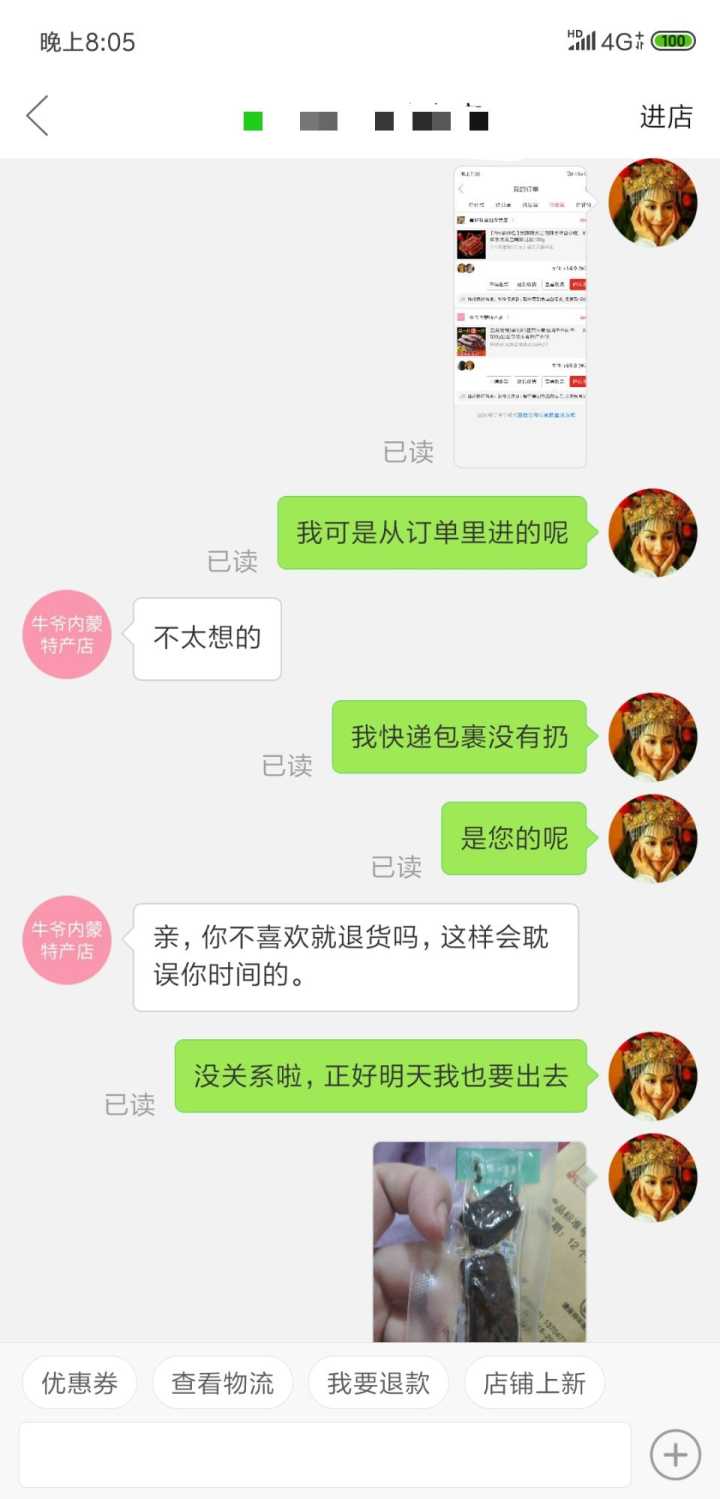Enter the shop via 进店
The image size is (720, 1499).
tap(666, 116)
